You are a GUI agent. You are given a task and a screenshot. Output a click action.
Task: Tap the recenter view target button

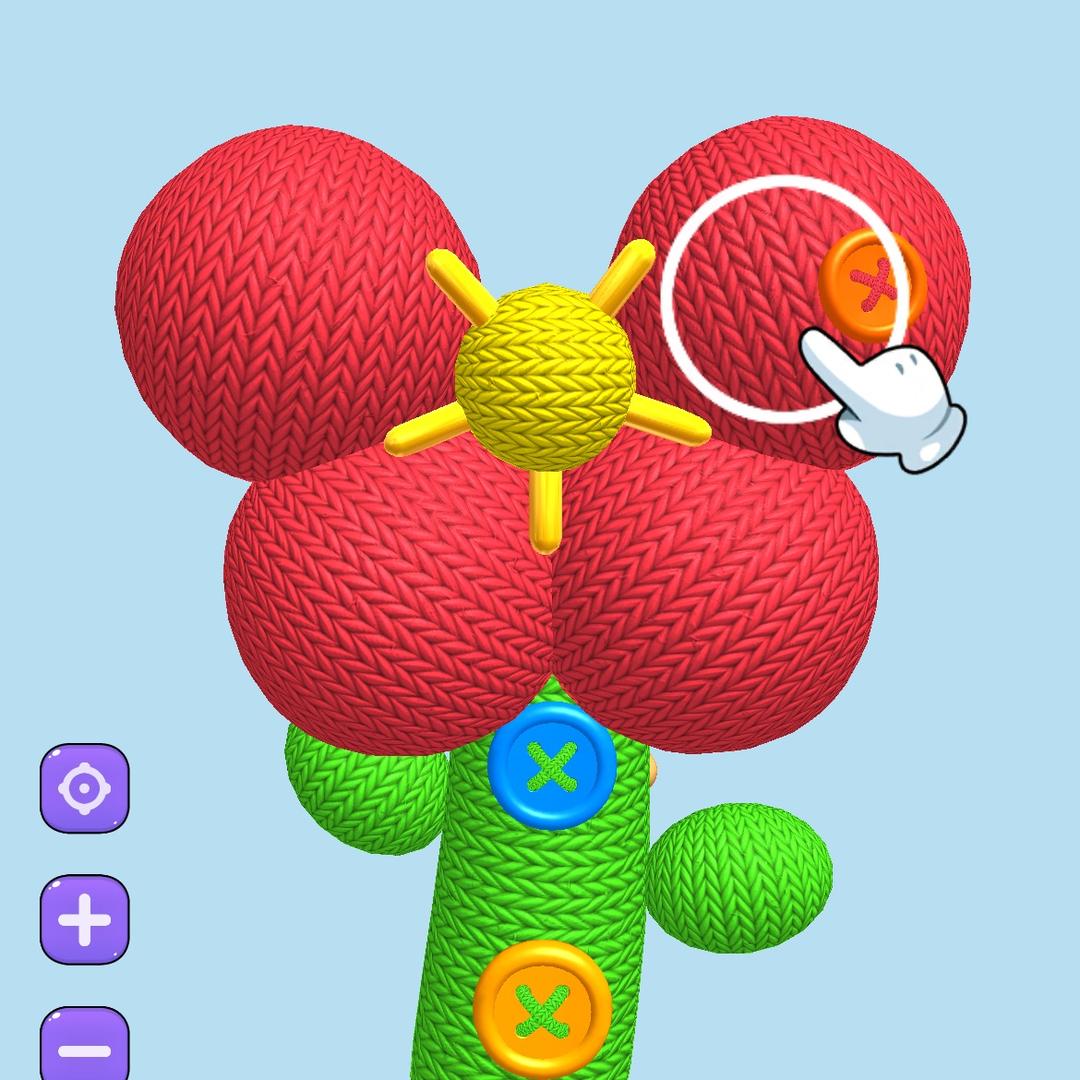pos(85,788)
